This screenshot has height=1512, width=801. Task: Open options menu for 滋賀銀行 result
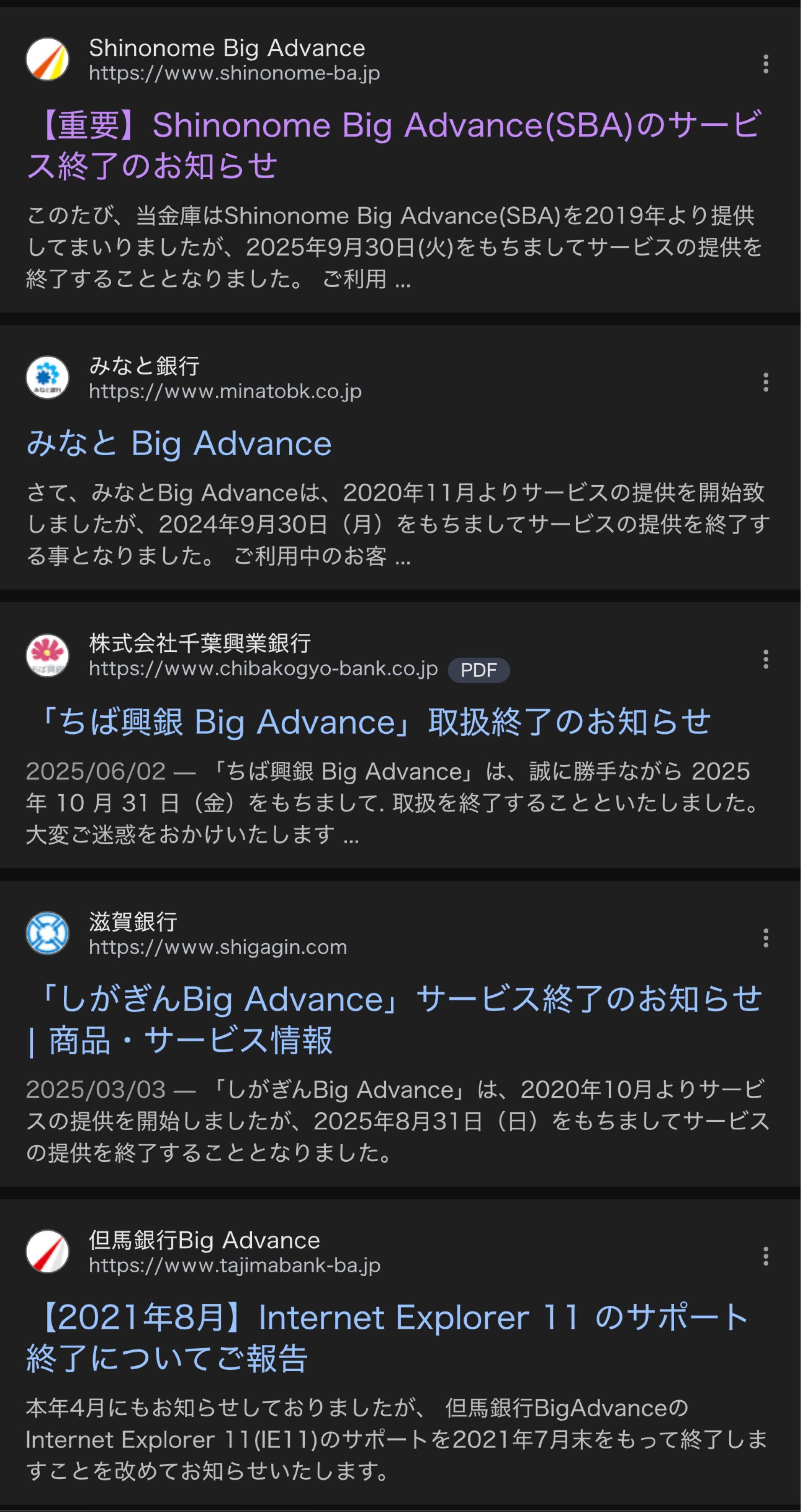coord(765,937)
